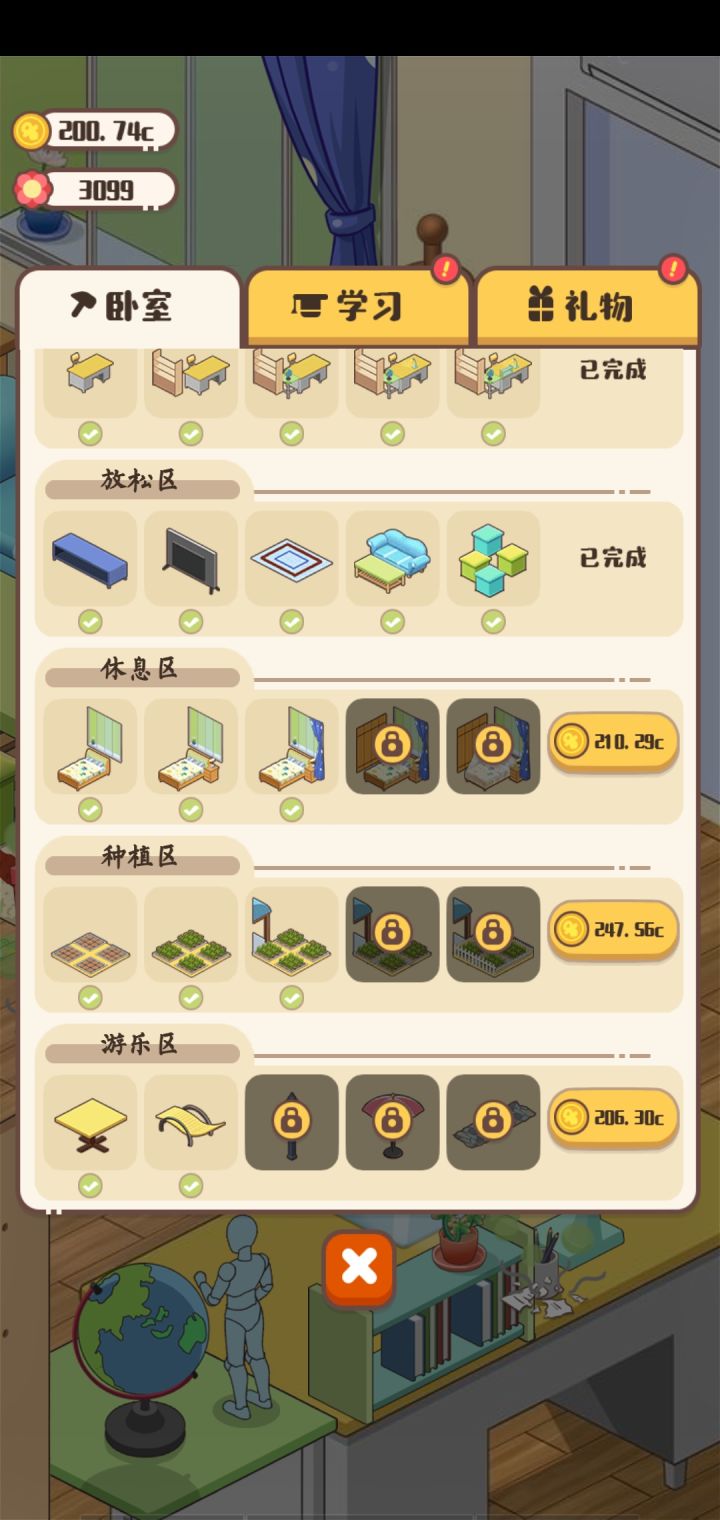Open the 礼物 tab with notification badge
This screenshot has height=1520, width=720.
click(x=586, y=305)
